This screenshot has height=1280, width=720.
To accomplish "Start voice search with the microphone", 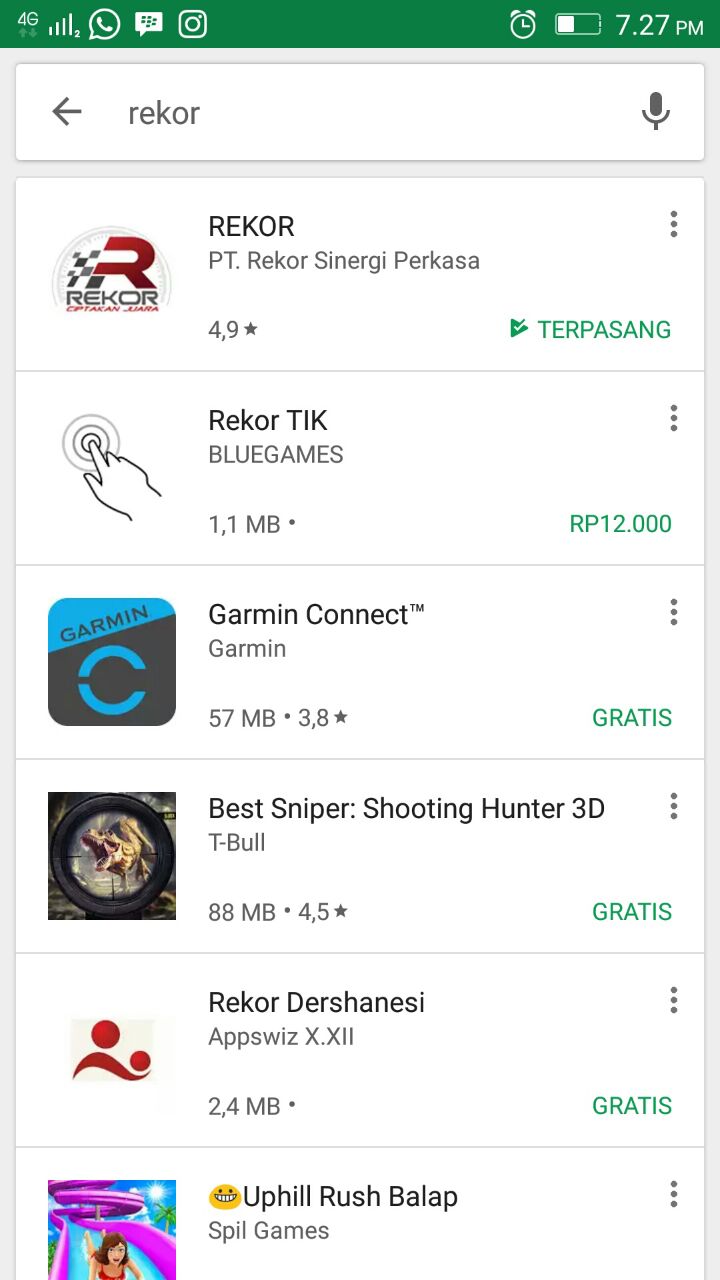I will click(x=655, y=112).
